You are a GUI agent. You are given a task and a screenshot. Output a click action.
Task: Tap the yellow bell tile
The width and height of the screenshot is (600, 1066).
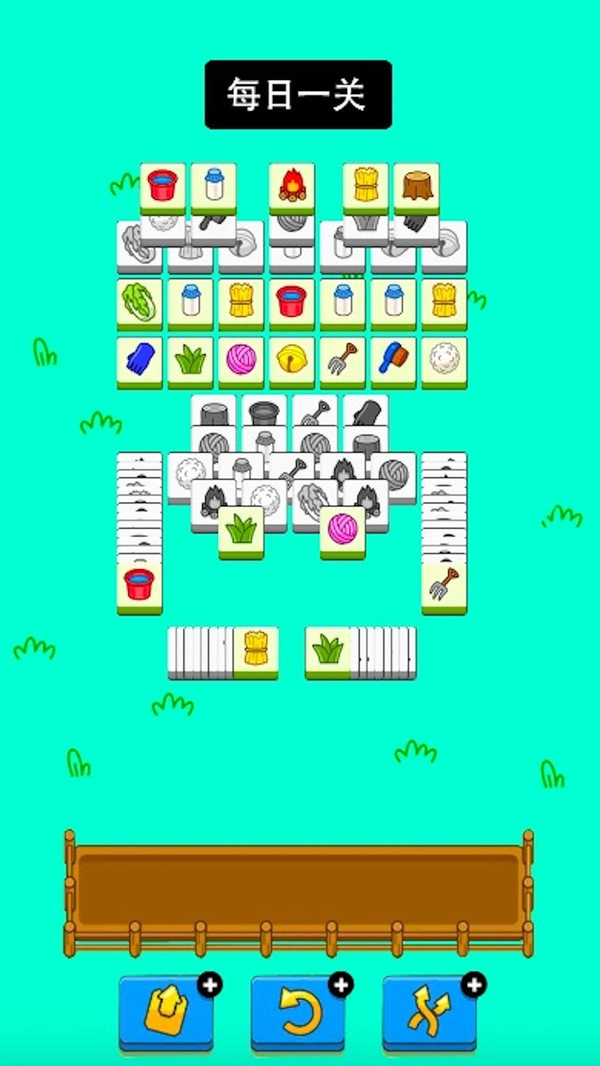tap(291, 359)
